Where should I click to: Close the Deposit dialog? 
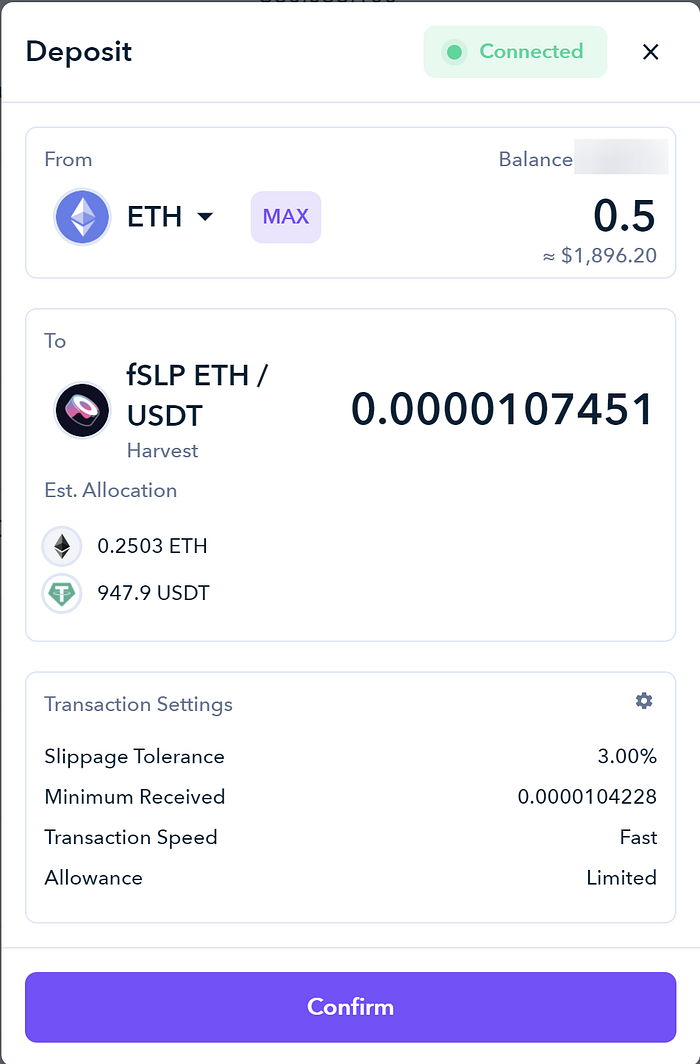coord(650,52)
